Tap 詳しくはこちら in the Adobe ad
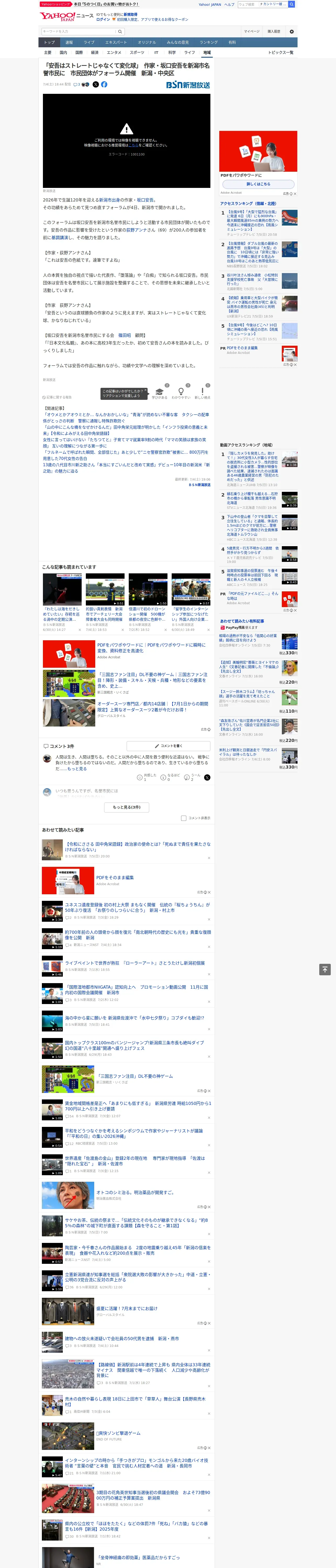The height and width of the screenshot is (1568, 336). click(x=258, y=184)
